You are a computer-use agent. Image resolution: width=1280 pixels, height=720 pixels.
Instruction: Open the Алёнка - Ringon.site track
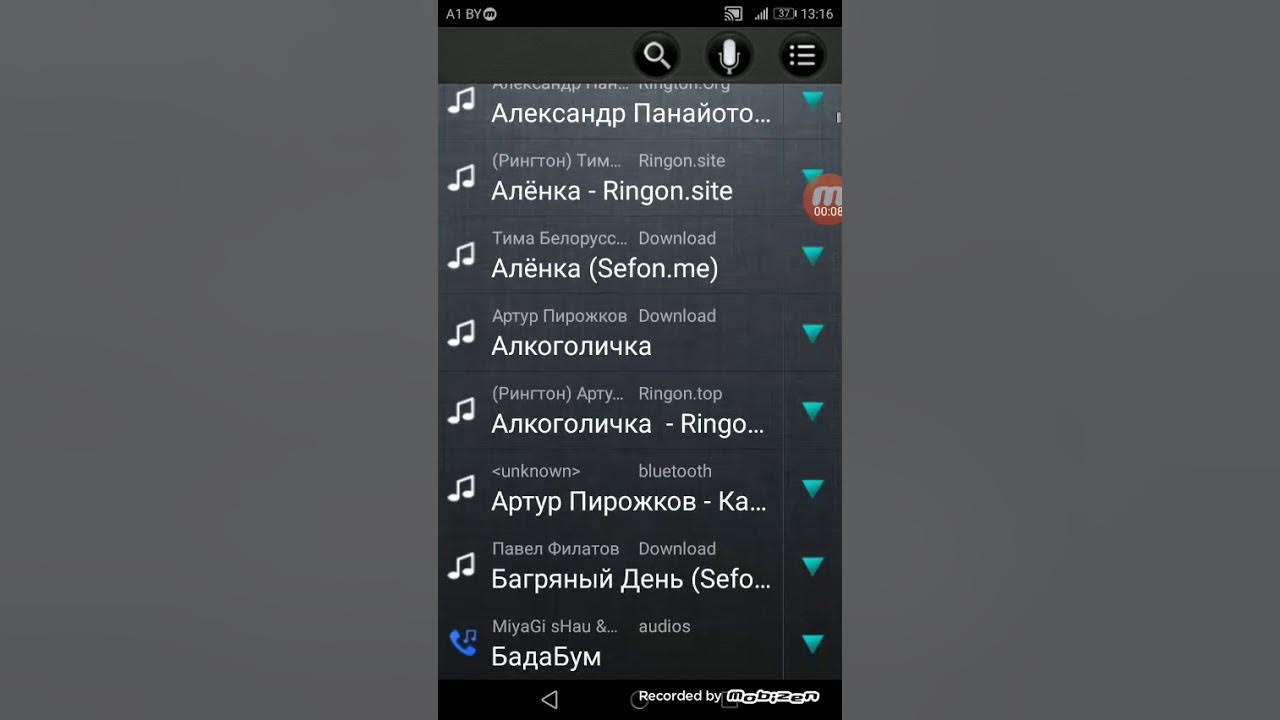click(611, 191)
